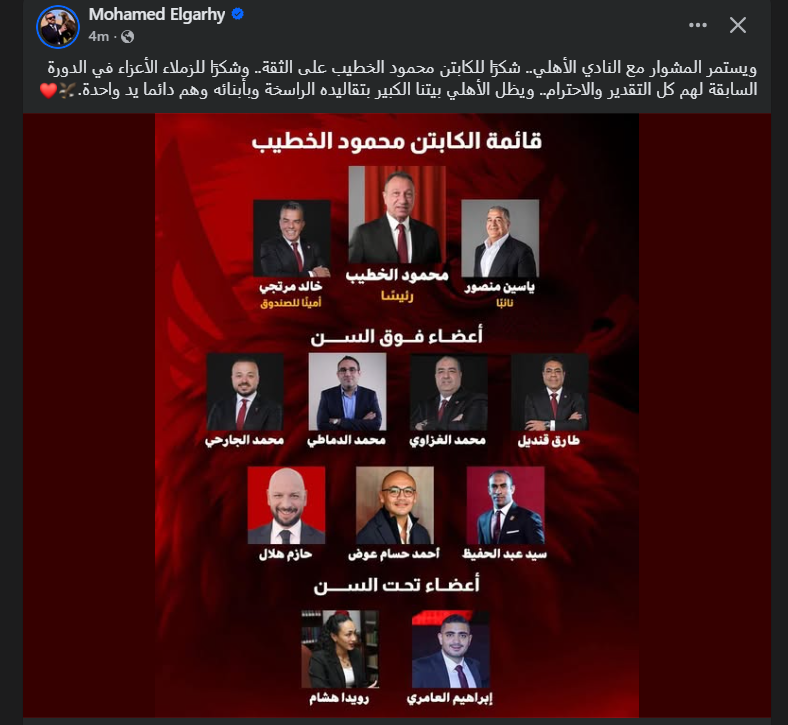This screenshot has height=725, width=788.
Task: Open the red poster image in the post
Action: coord(397,412)
